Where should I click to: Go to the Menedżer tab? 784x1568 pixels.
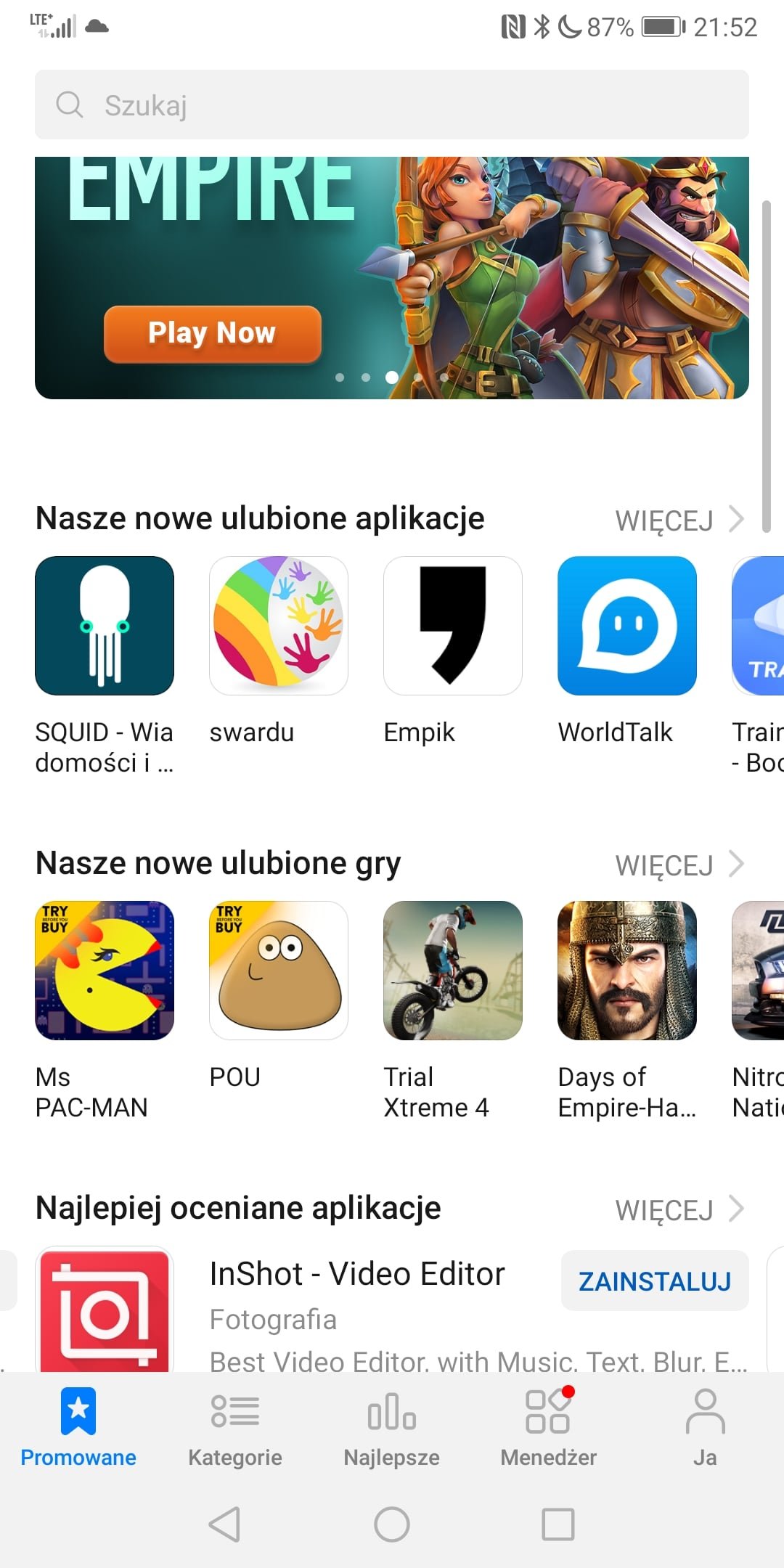point(549,1427)
